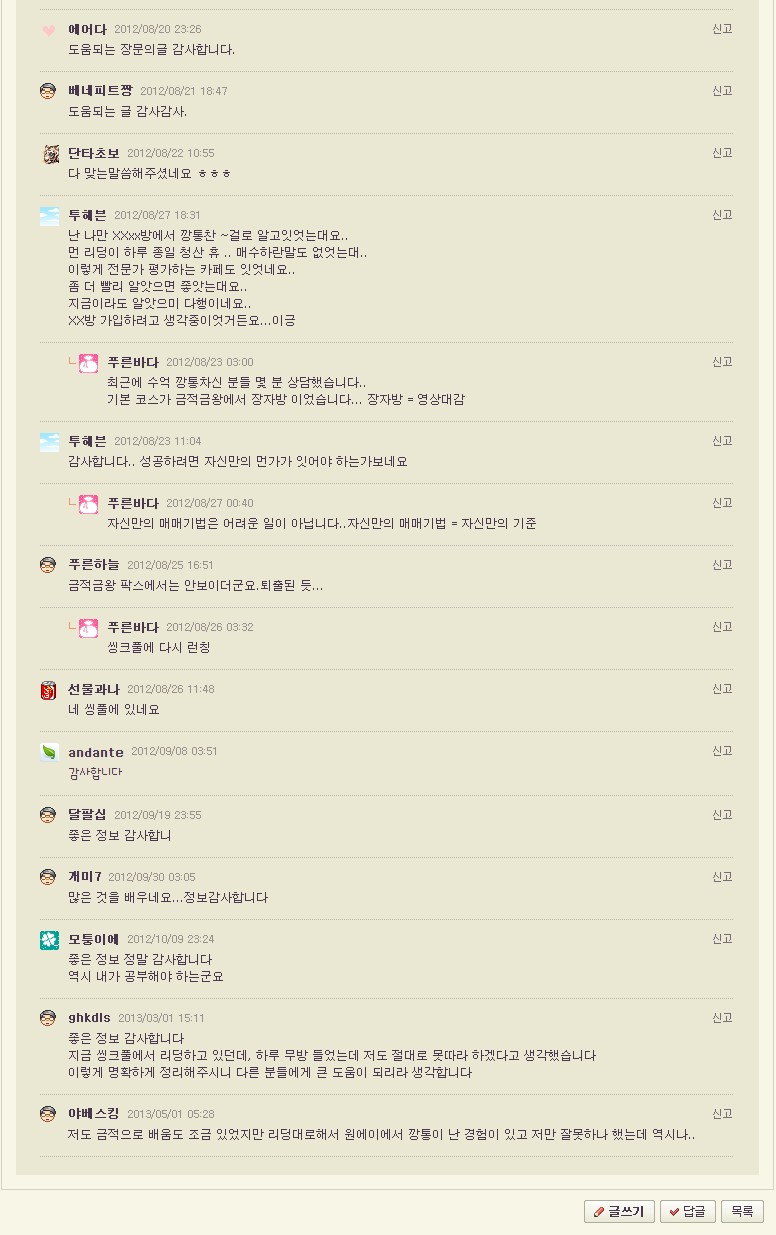776x1235 pixels.
Task: Report 선물과나's comment
Action: pyautogui.click(x=722, y=688)
